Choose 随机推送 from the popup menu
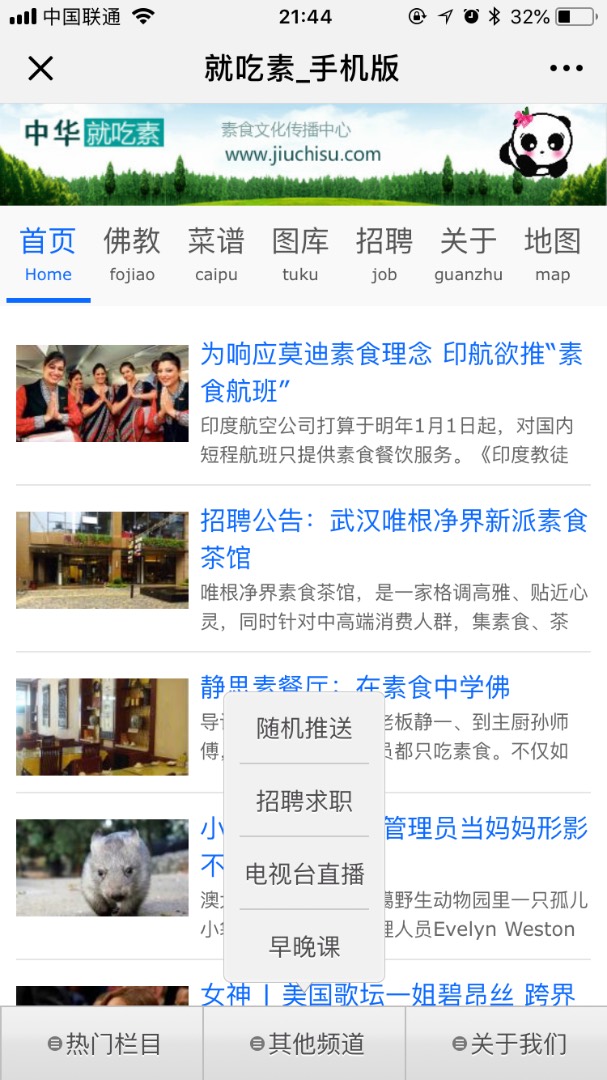Screen dimensions: 607x1080 pos(304,729)
